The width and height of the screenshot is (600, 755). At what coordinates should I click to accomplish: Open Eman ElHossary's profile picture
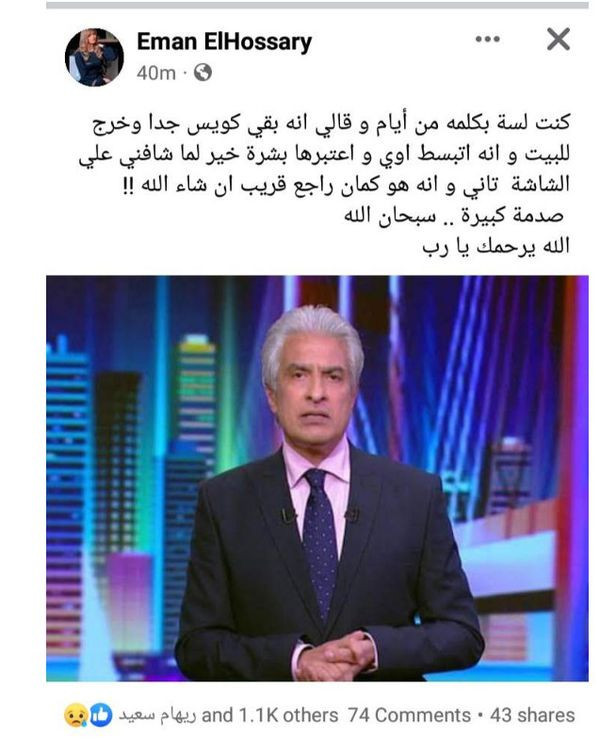[x=94, y=57]
